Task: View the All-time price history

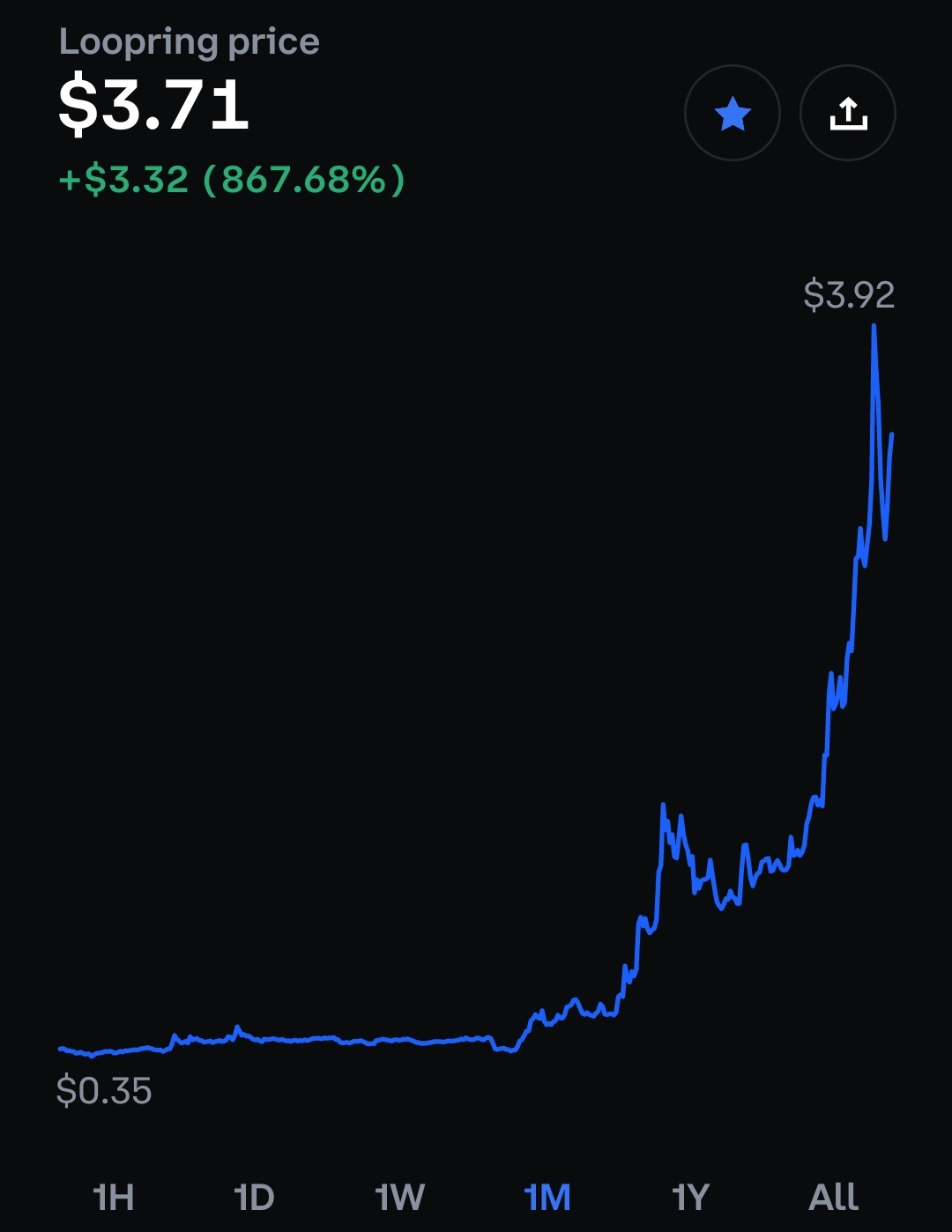Action: point(833,1197)
